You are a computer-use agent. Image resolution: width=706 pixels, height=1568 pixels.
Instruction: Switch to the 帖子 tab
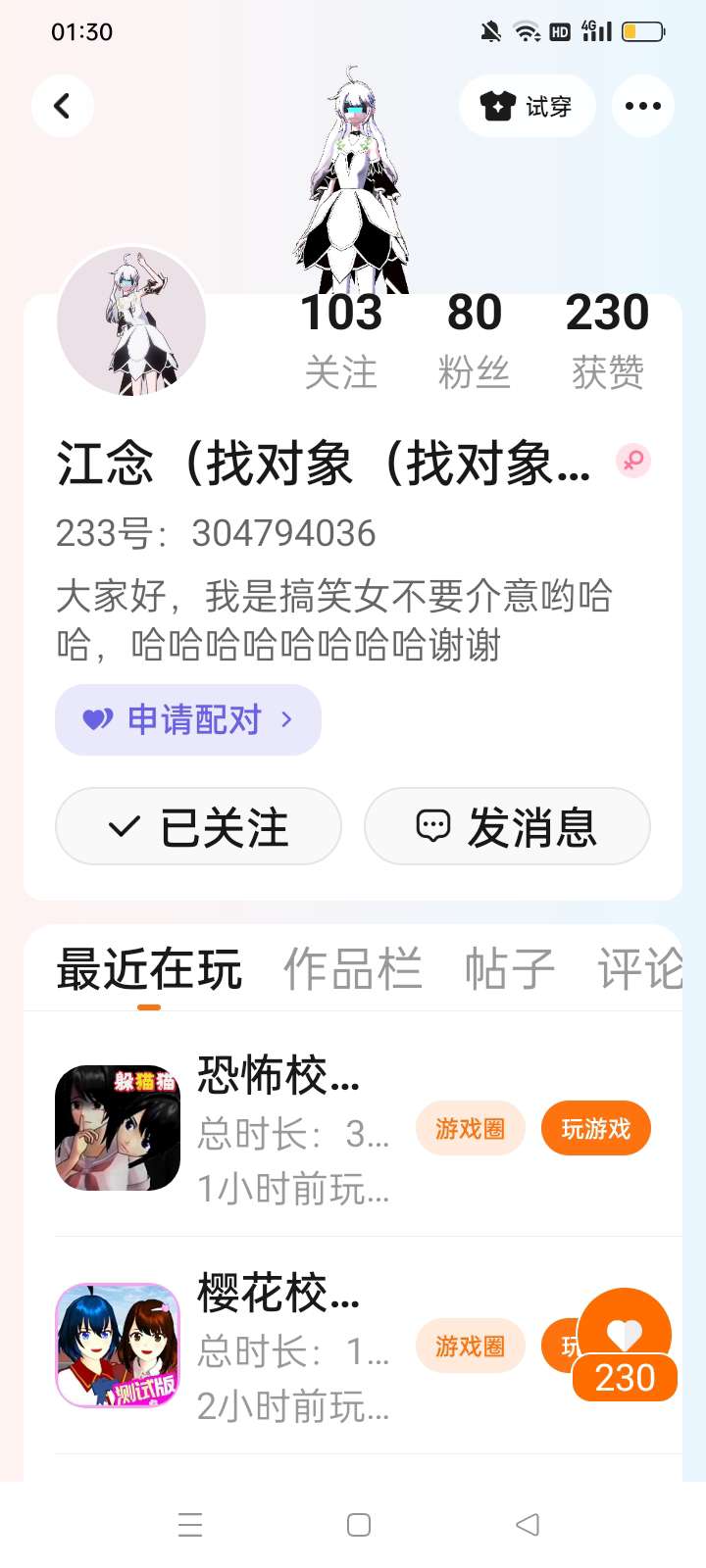click(510, 969)
